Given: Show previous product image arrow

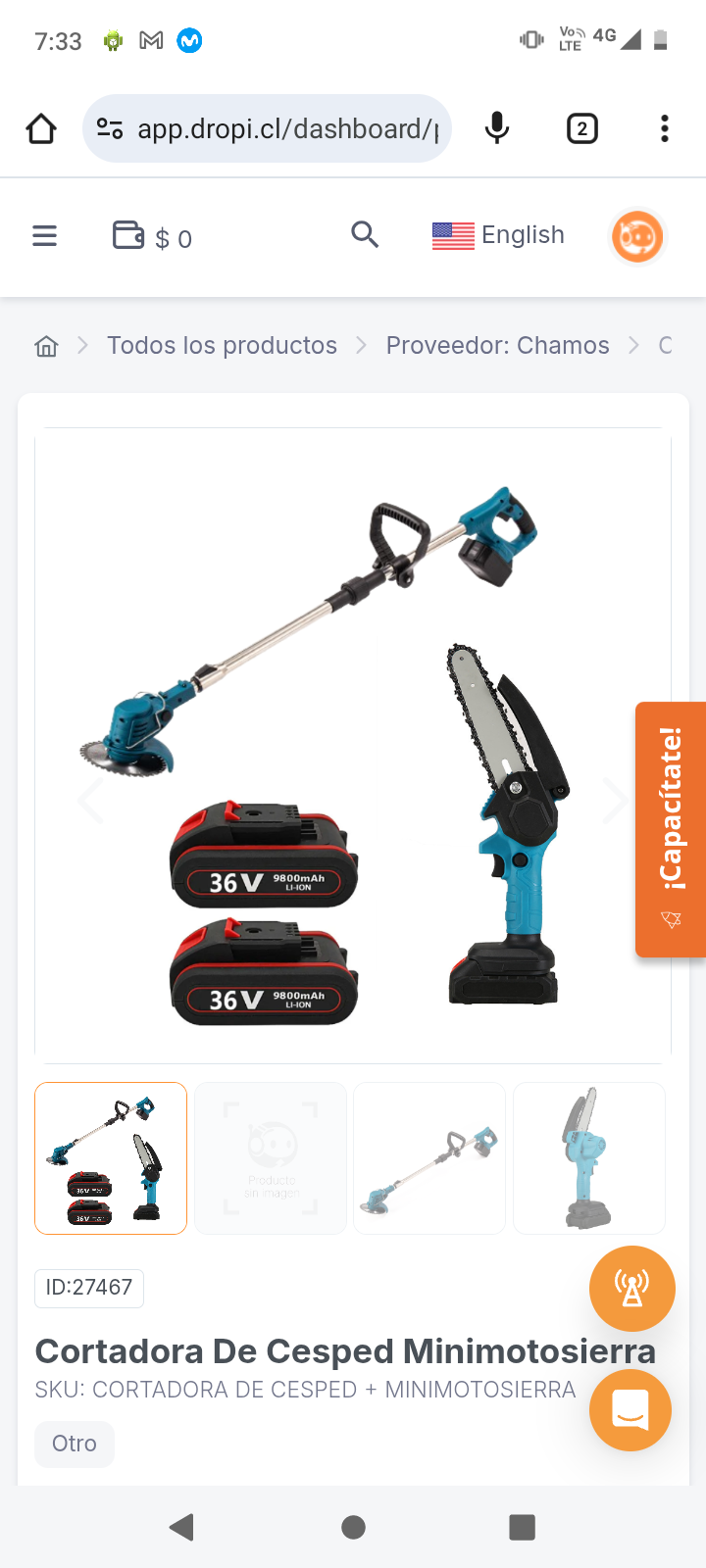Looking at the screenshot, I should tap(90, 801).
